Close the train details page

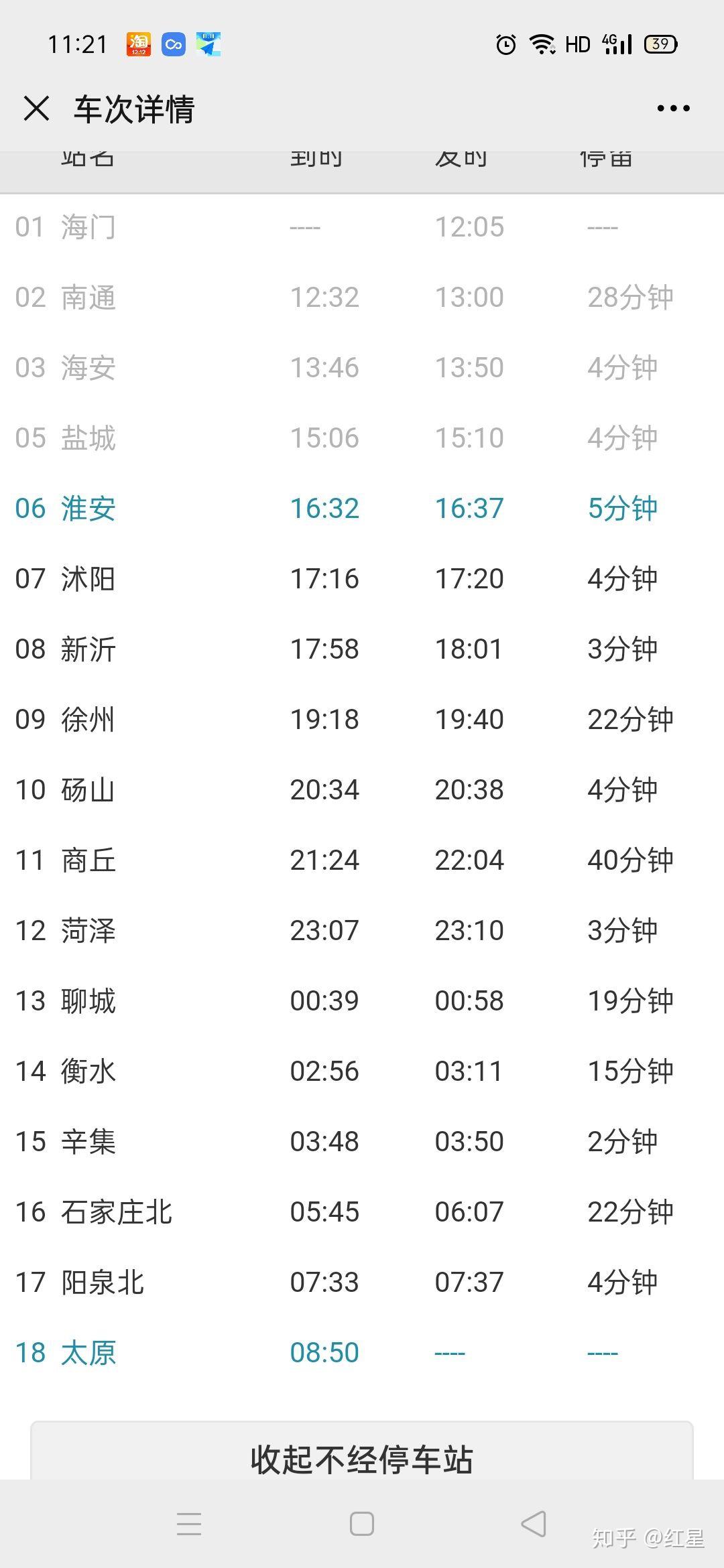coord(36,109)
